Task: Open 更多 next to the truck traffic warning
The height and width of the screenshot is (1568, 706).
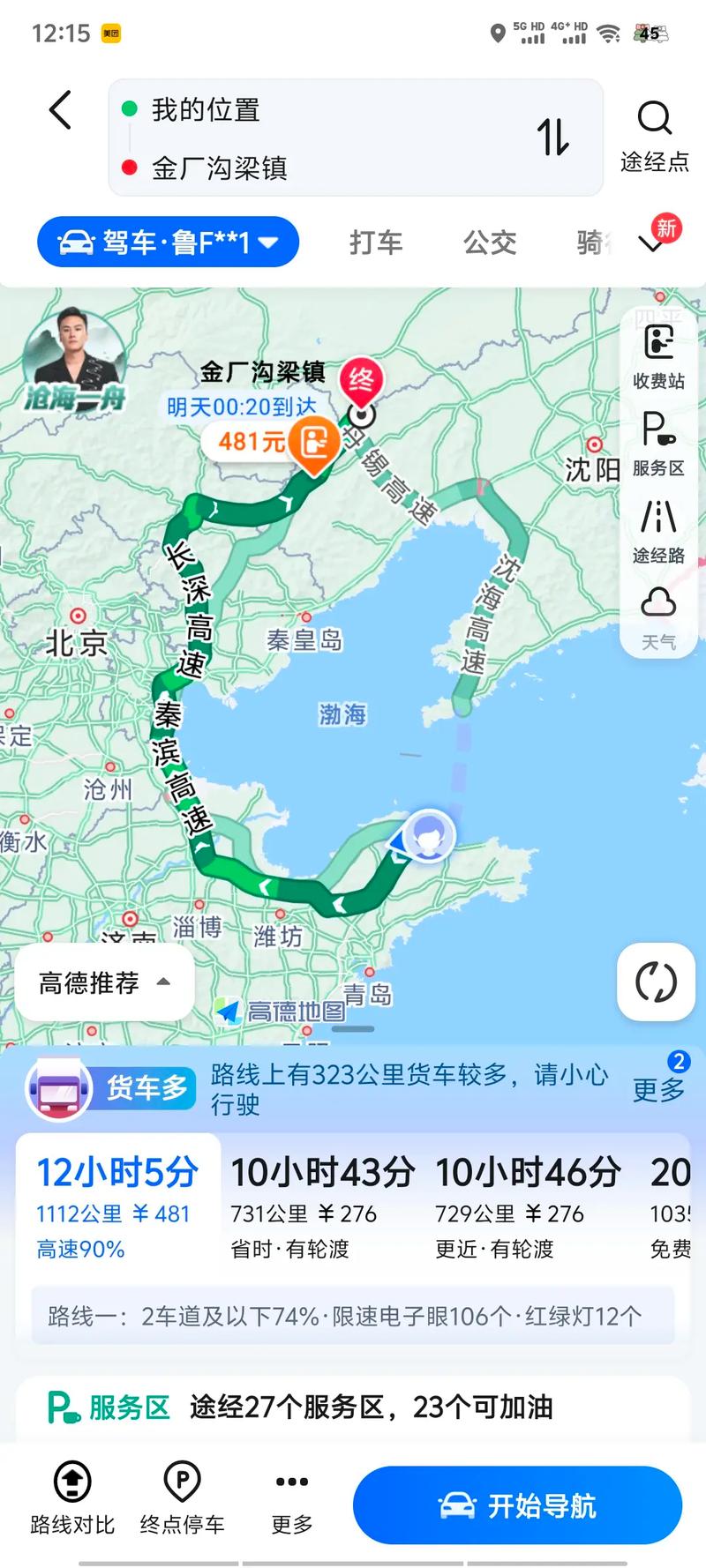Action: (658, 1091)
